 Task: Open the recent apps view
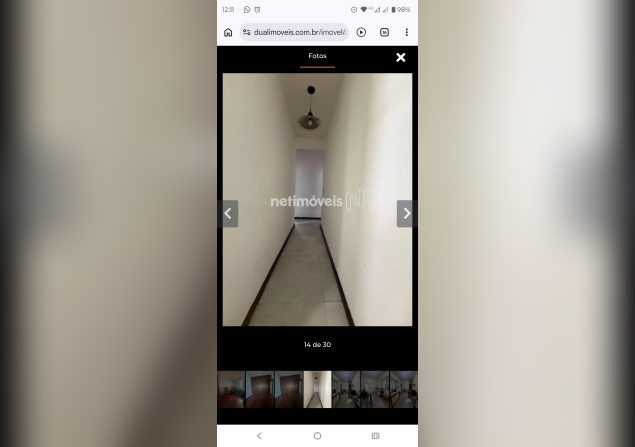tap(375, 436)
